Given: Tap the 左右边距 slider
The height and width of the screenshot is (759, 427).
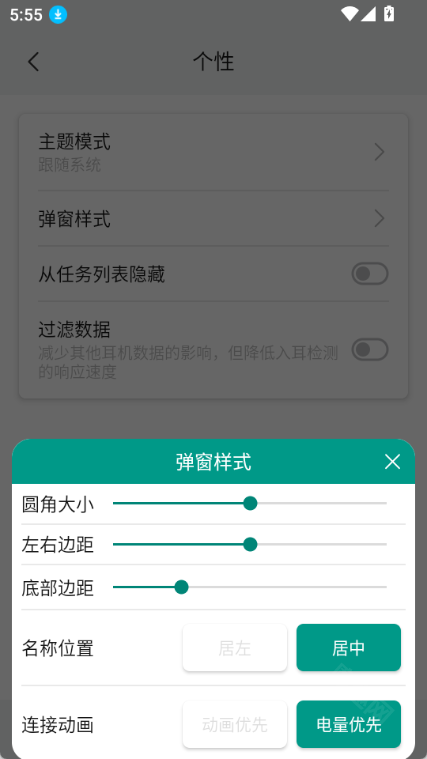Looking at the screenshot, I should [250, 545].
